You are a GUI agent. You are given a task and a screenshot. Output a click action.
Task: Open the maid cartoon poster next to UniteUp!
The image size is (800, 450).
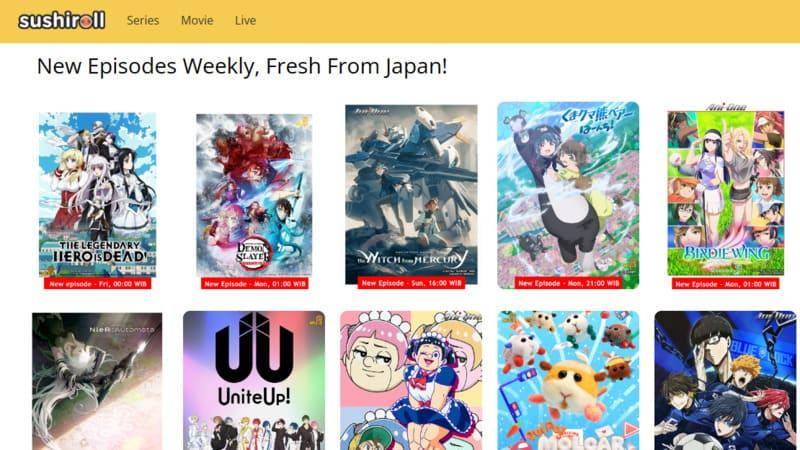tap(411, 380)
